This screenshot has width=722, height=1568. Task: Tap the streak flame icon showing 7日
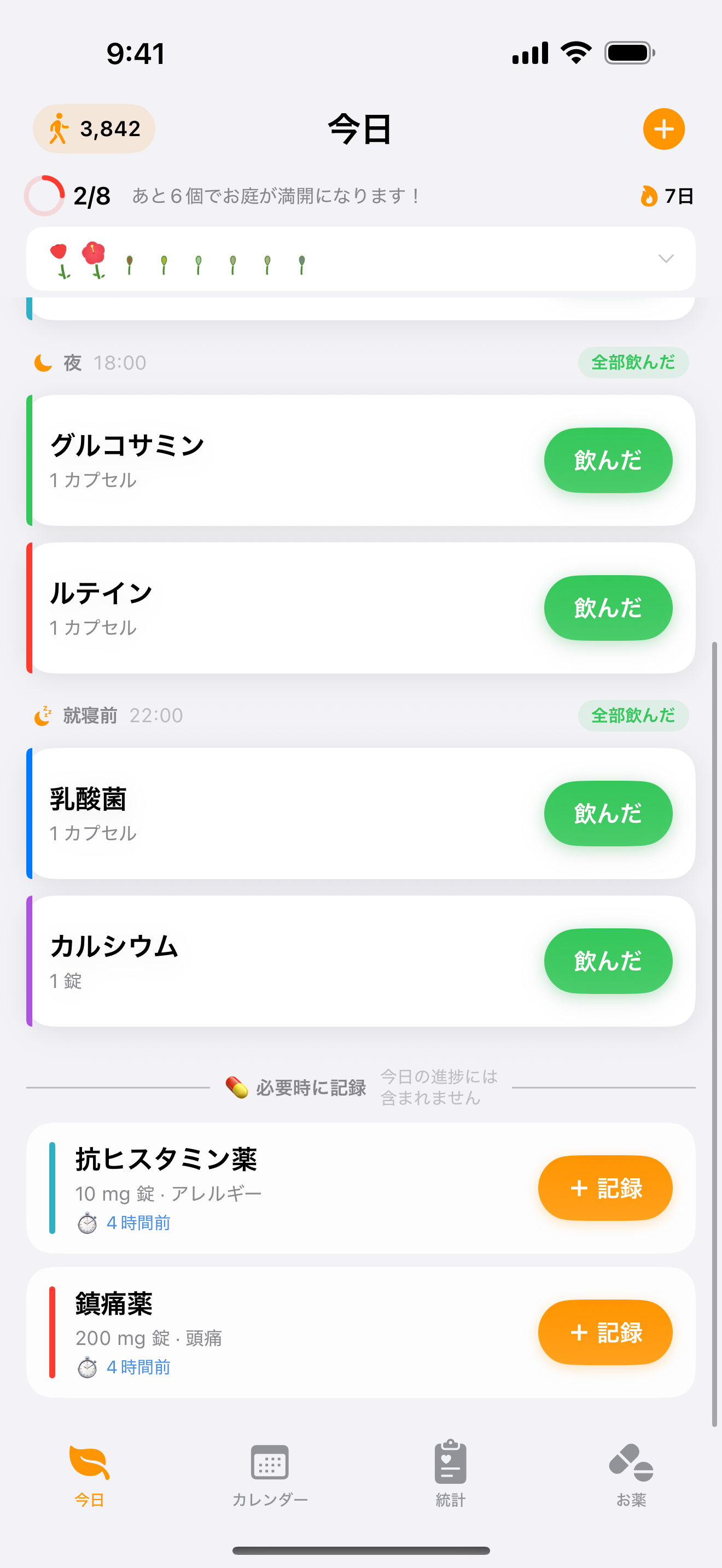tap(649, 196)
